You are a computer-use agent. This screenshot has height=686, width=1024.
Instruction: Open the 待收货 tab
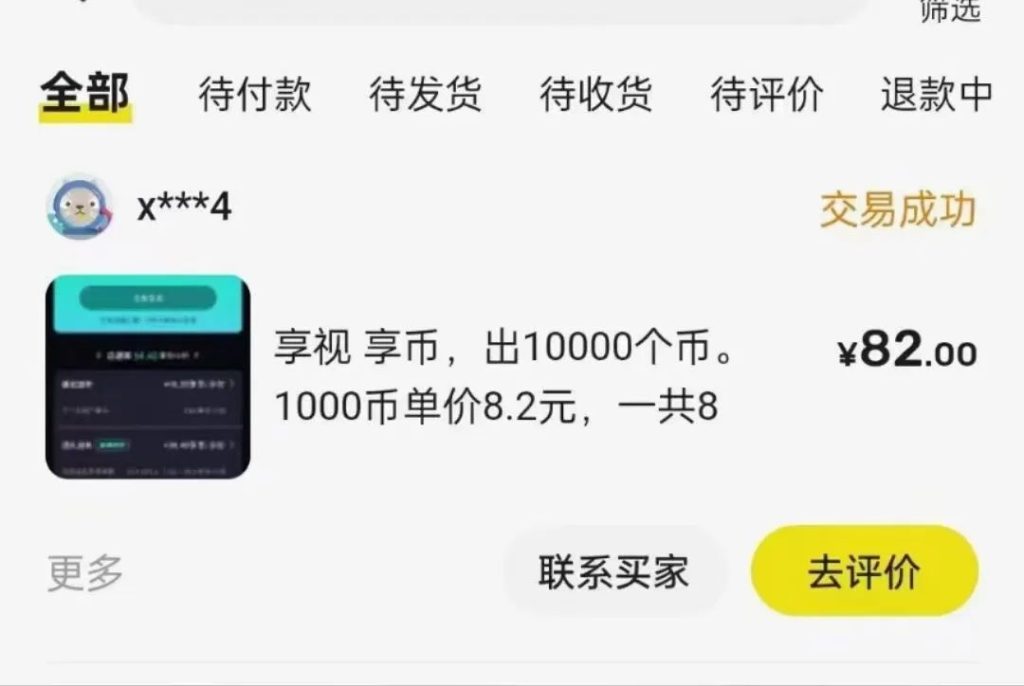click(x=596, y=94)
